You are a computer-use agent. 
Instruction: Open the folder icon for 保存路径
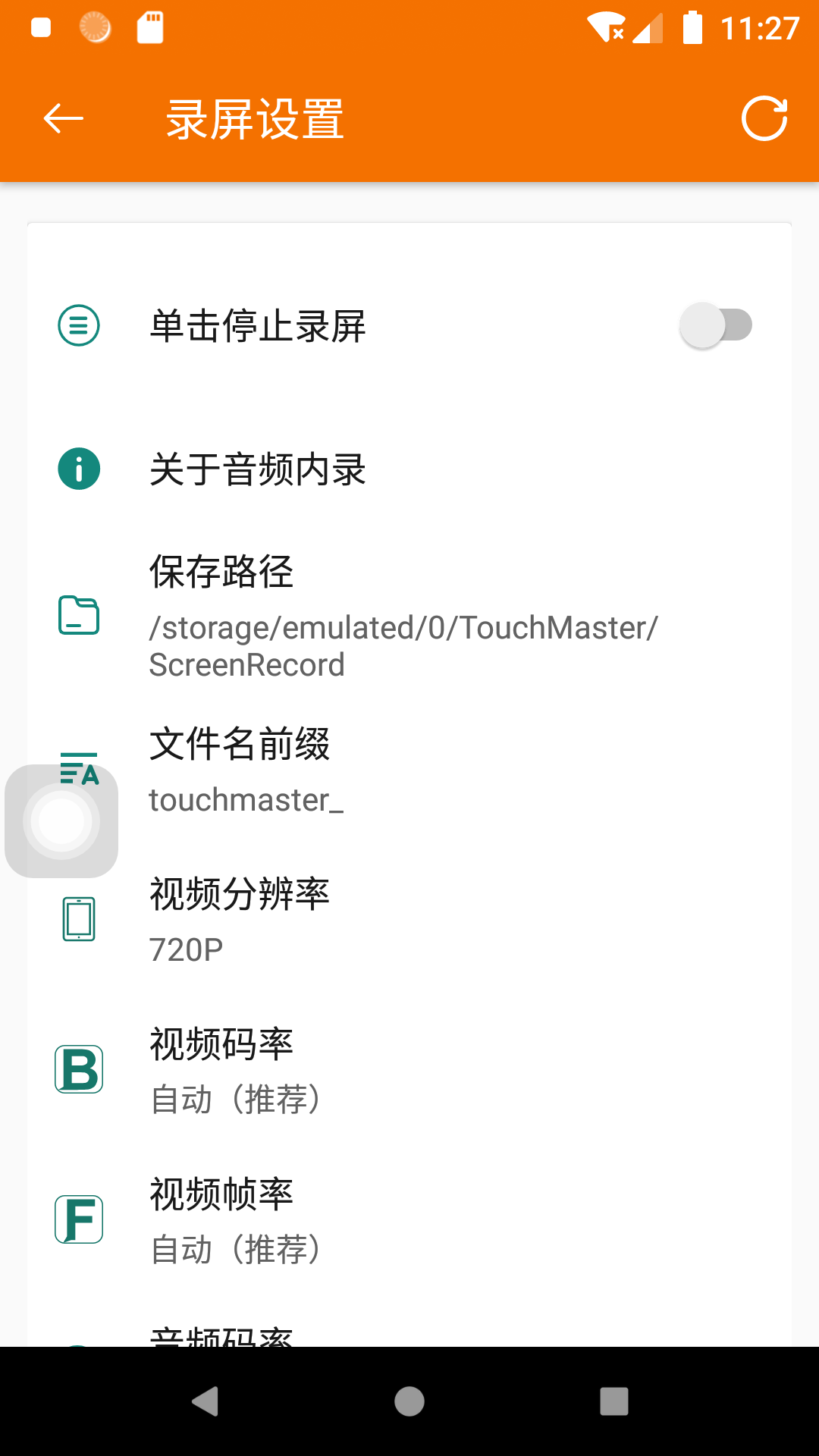[78, 617]
